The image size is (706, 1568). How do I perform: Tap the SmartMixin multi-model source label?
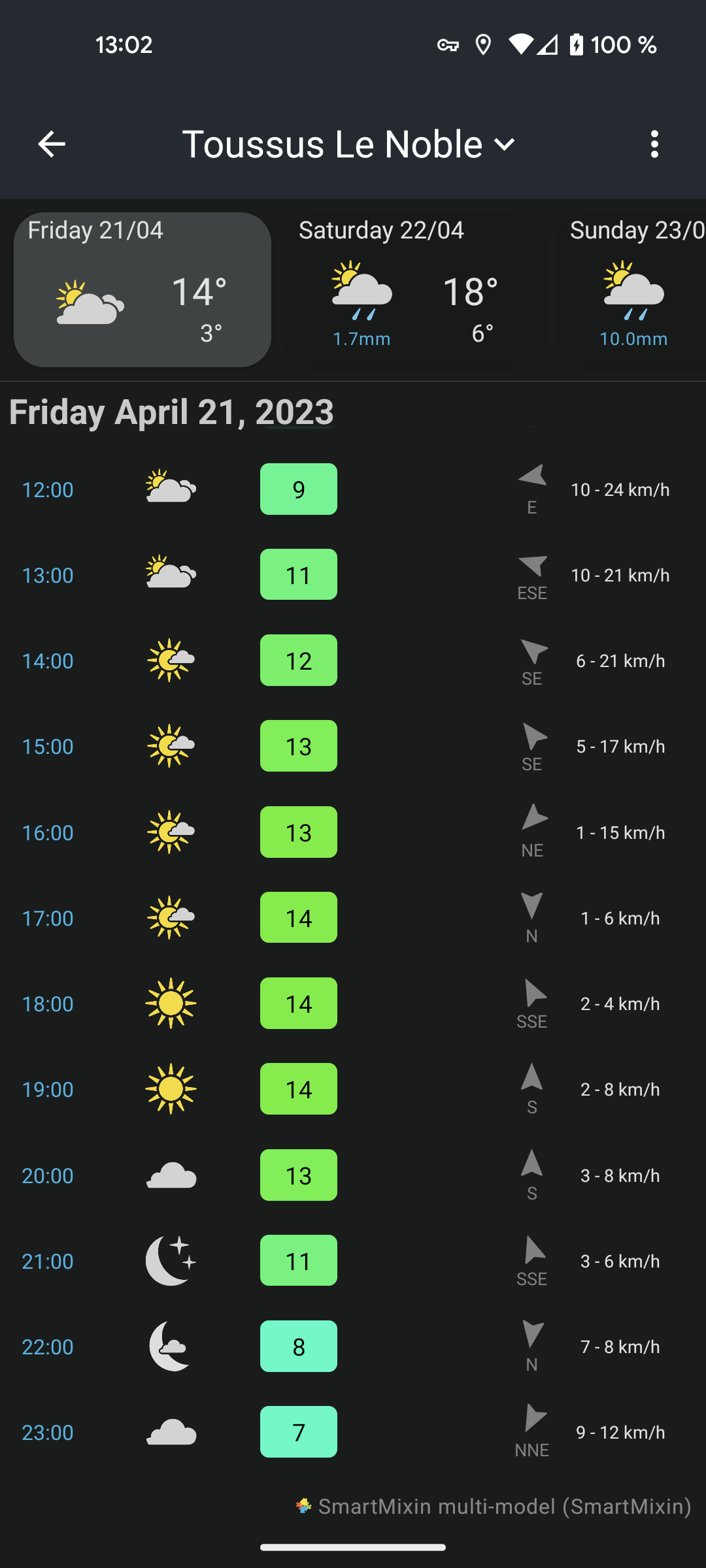pyautogui.click(x=494, y=1507)
